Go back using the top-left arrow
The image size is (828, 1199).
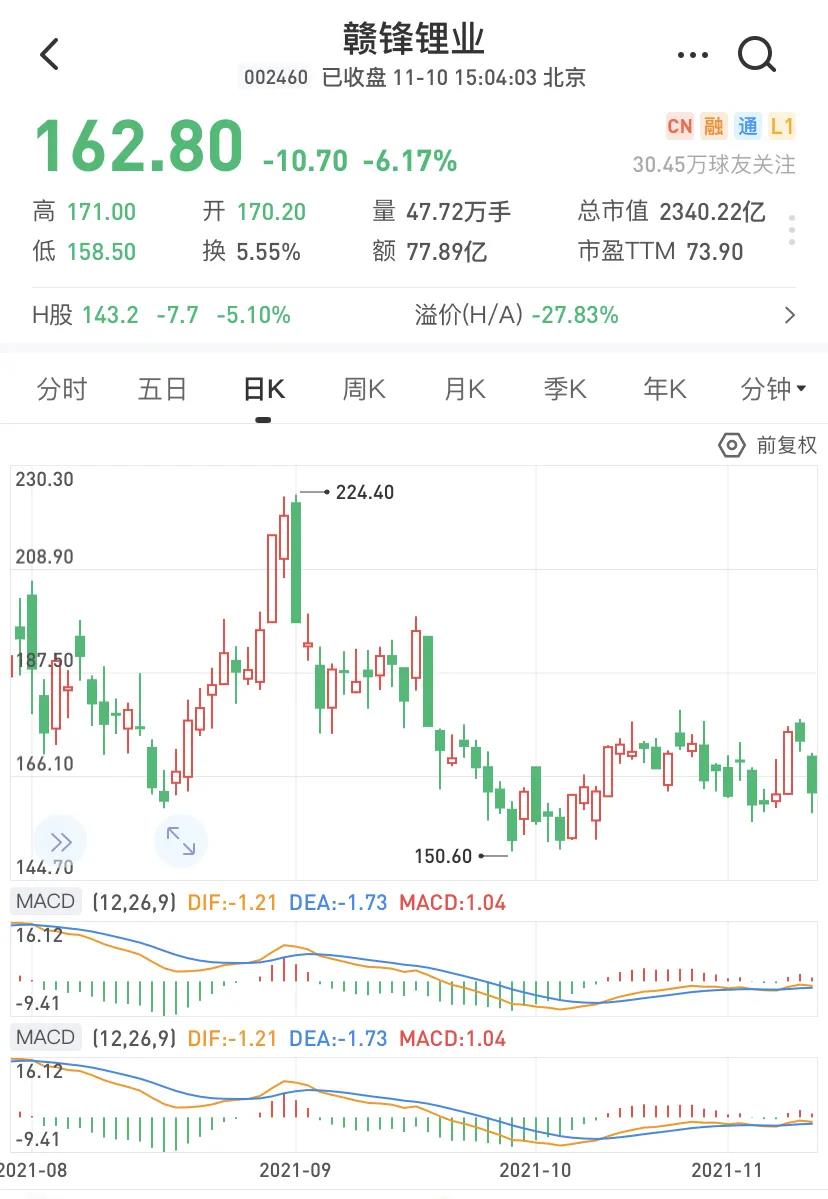pos(50,54)
